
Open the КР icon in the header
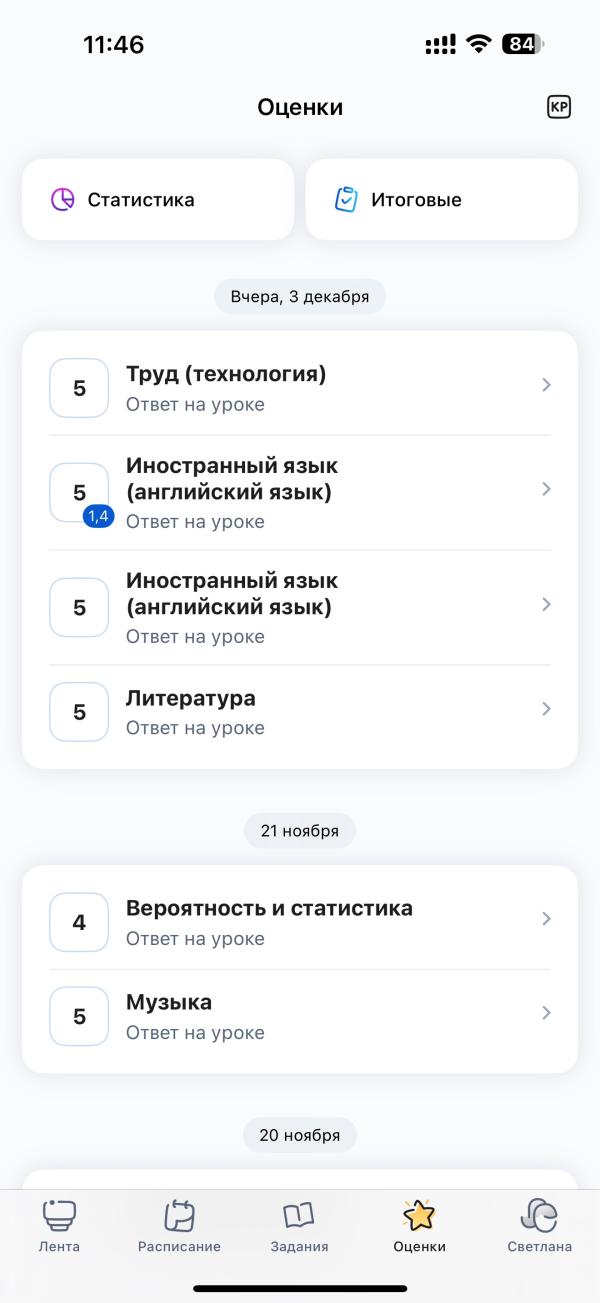click(558, 107)
